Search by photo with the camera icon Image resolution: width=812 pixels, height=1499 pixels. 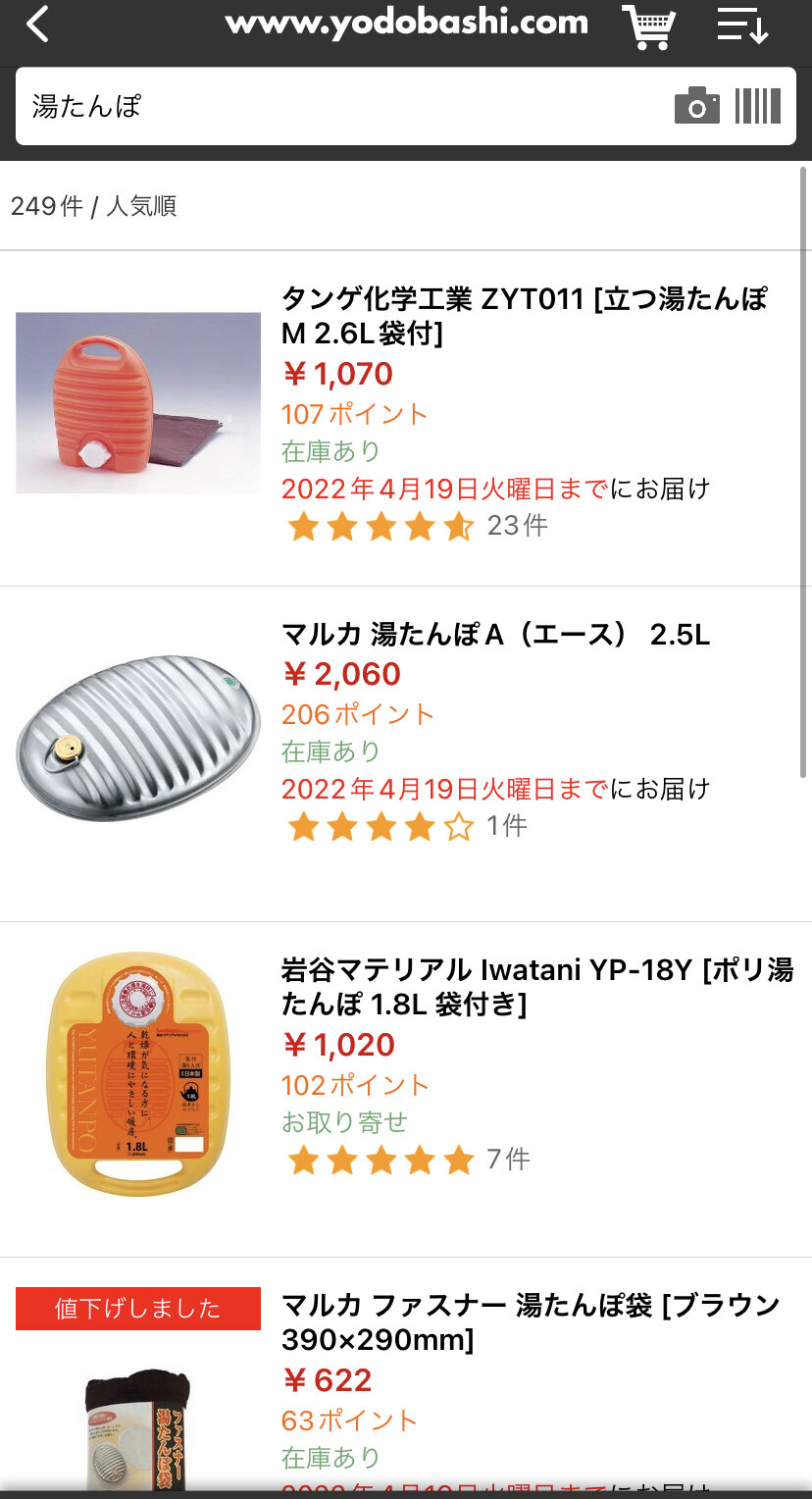click(x=696, y=106)
